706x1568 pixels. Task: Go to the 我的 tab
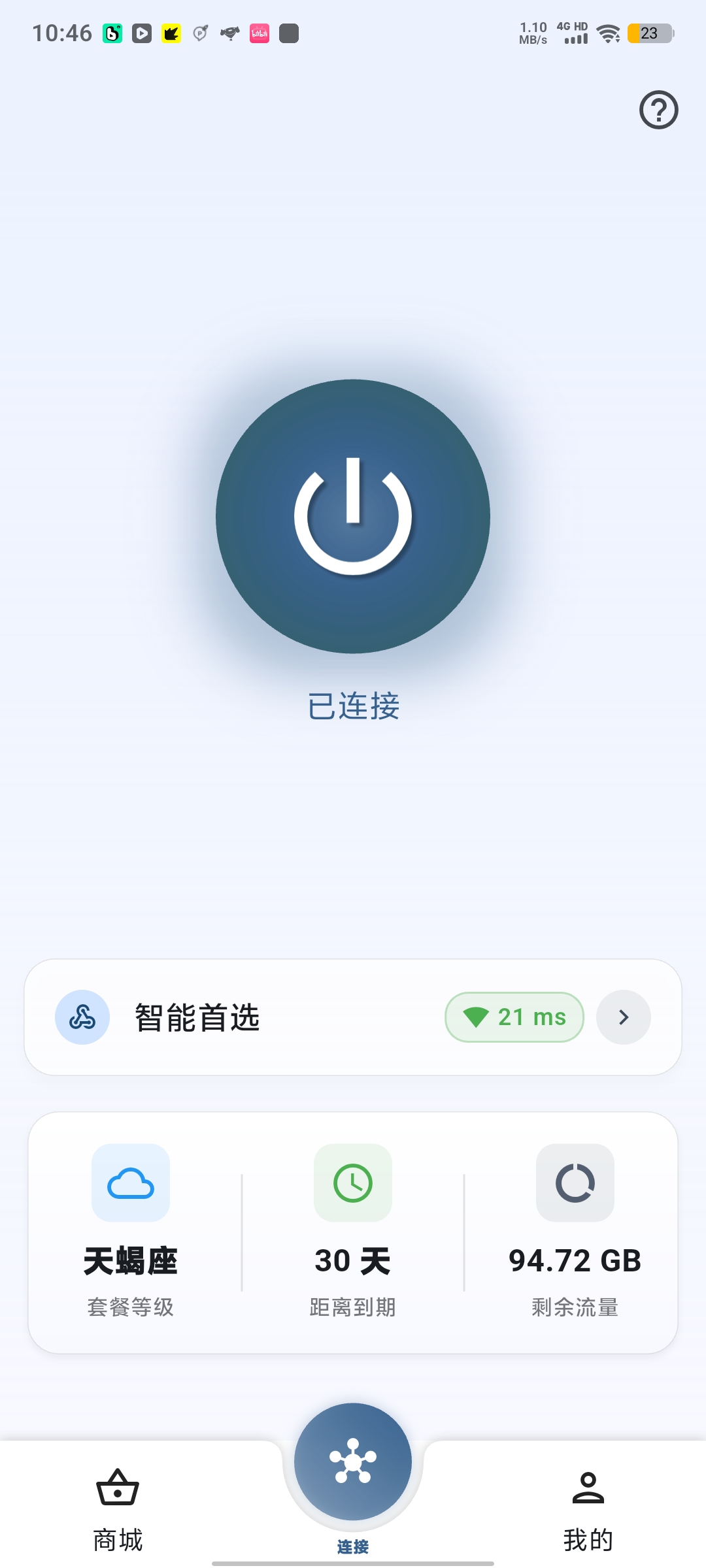[588, 1510]
